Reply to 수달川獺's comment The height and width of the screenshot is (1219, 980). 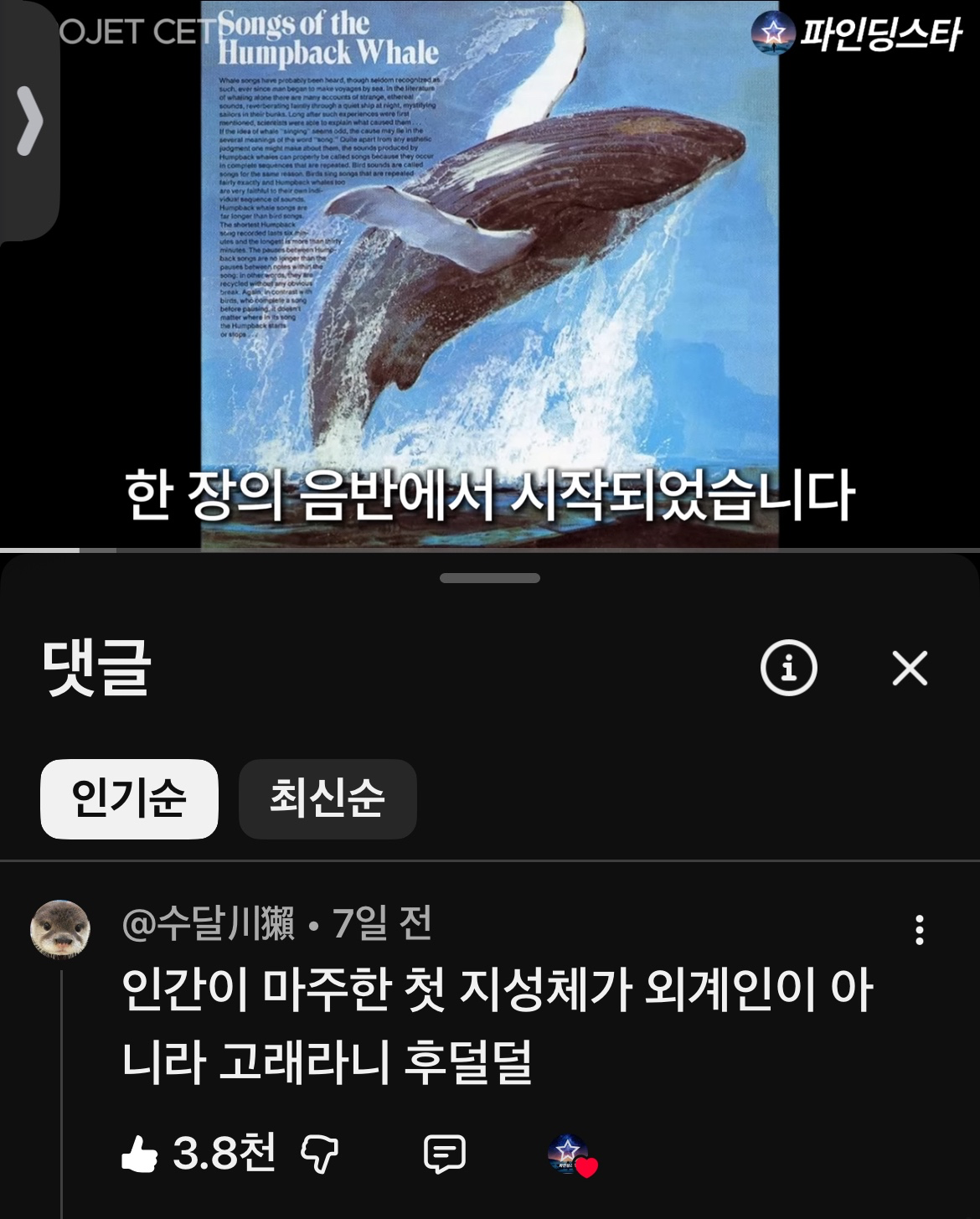coord(445,1154)
